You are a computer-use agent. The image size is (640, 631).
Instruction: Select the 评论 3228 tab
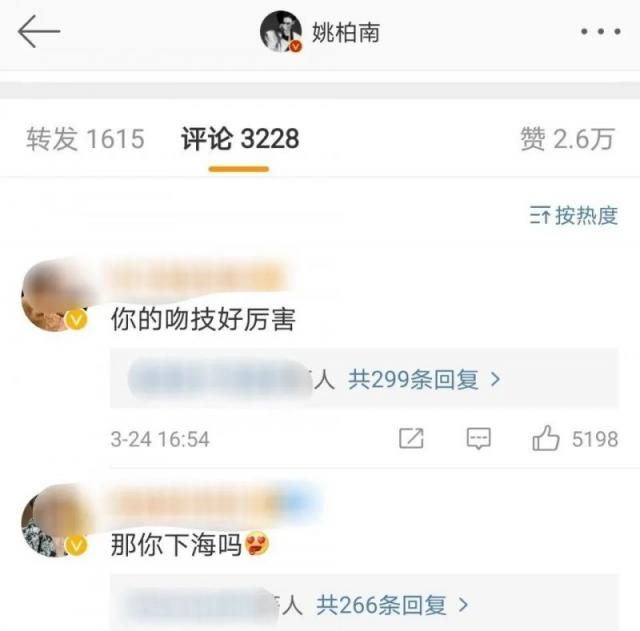pos(240,139)
